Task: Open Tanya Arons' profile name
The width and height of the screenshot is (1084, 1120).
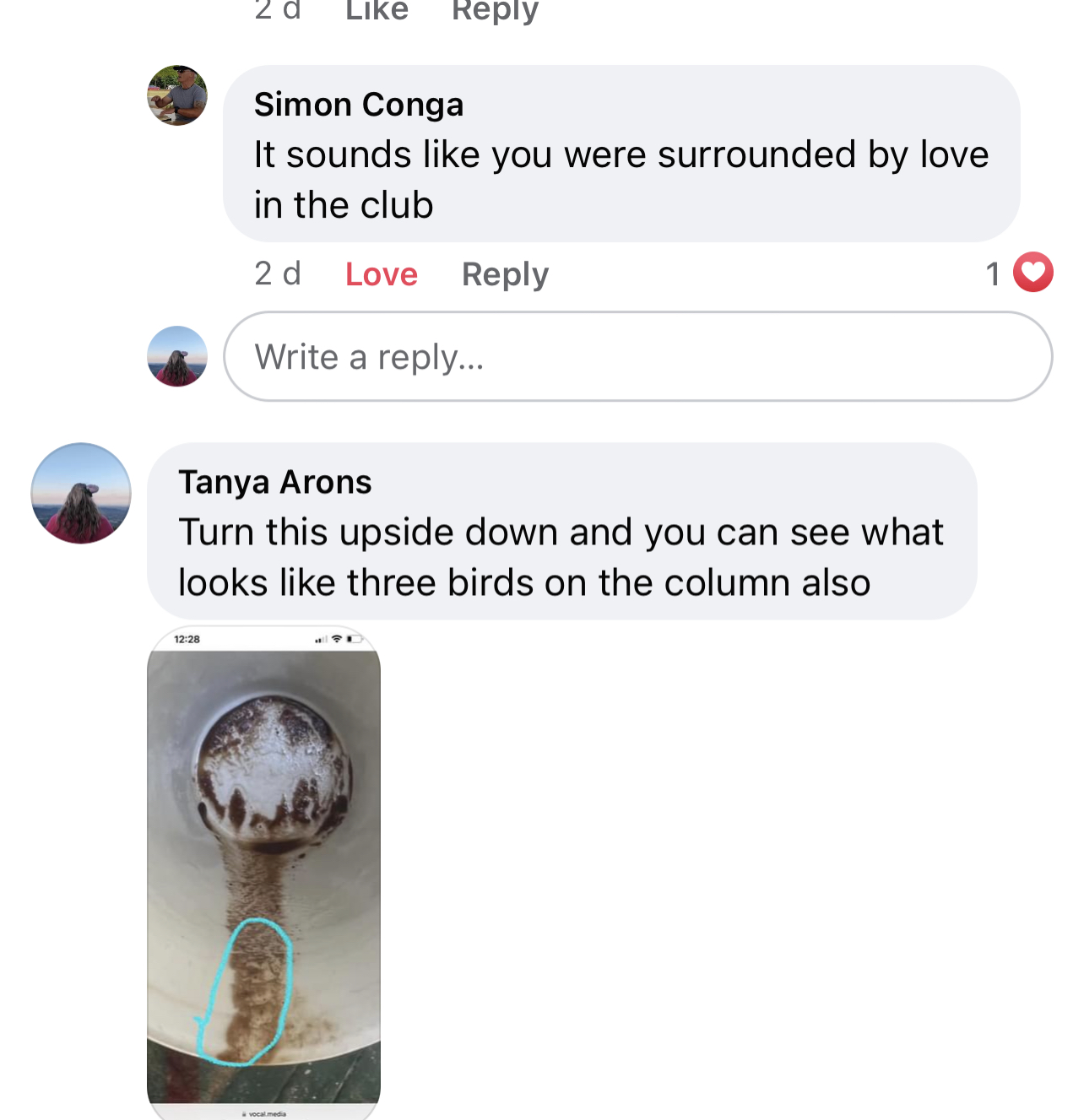Action: pos(275,482)
